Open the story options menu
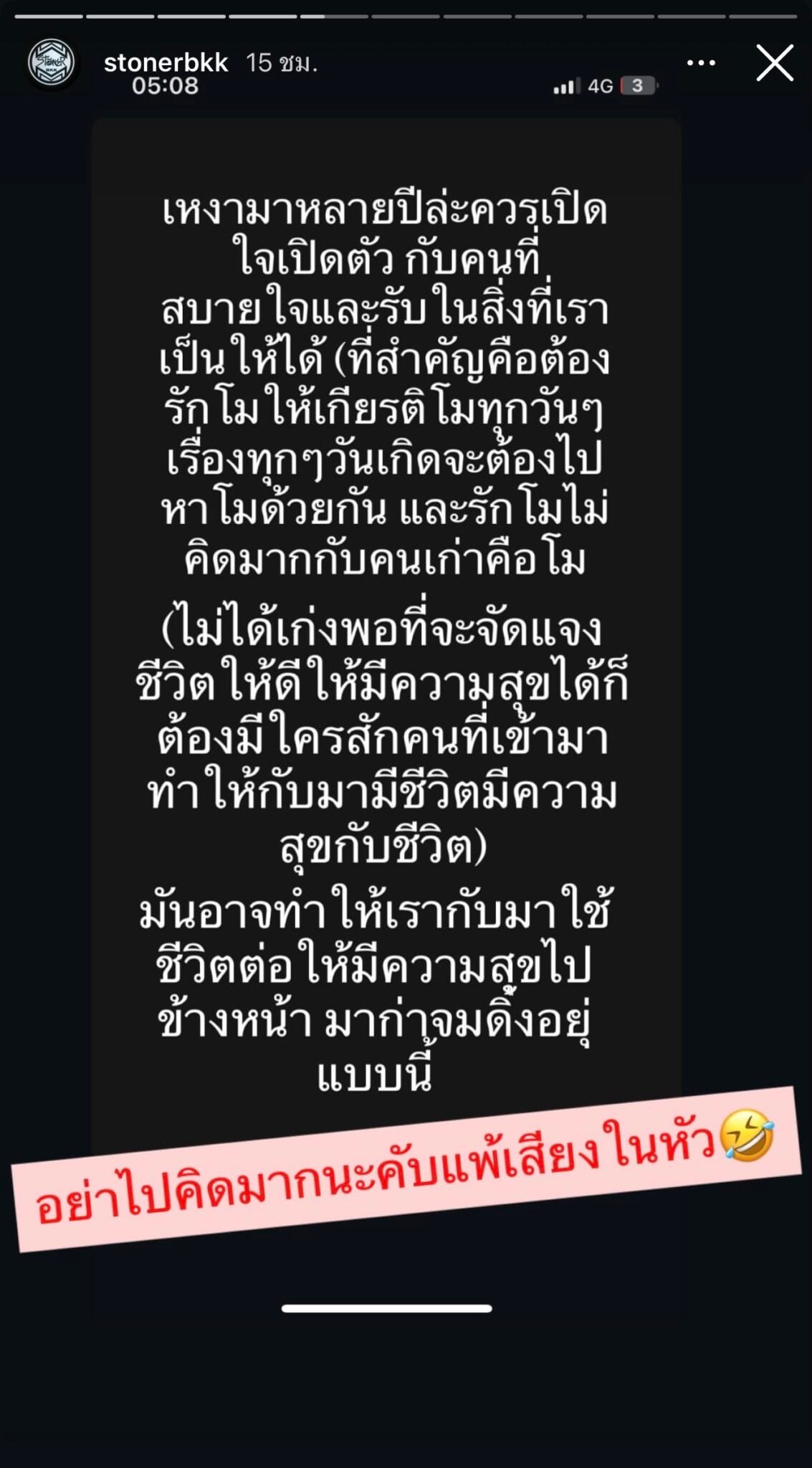812x1468 pixels. 701,63
